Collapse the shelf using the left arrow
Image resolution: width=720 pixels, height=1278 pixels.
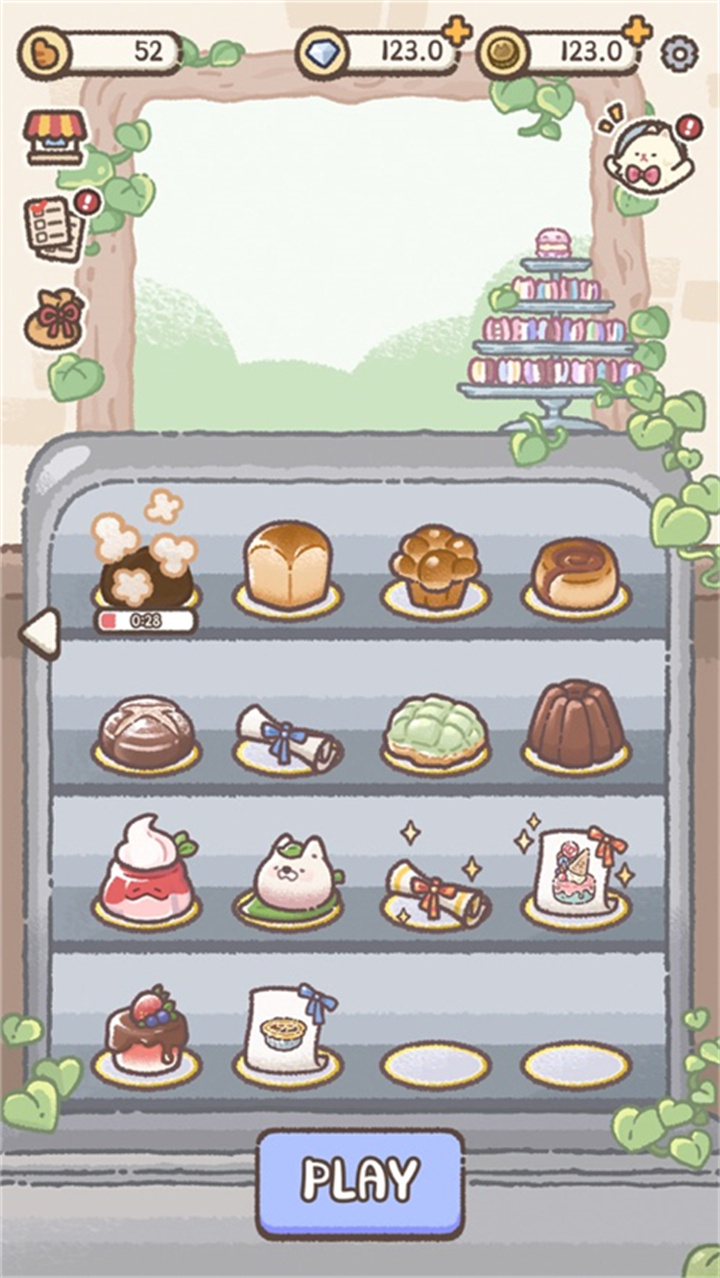click(x=41, y=632)
